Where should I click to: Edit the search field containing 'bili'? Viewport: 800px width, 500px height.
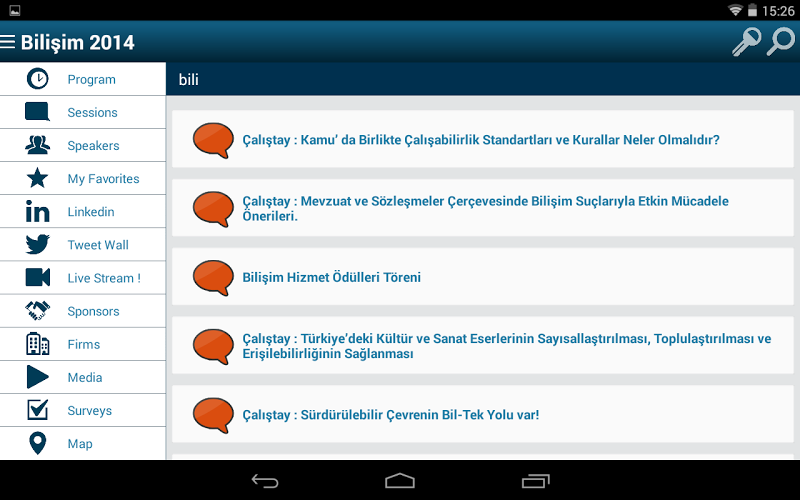click(480, 79)
